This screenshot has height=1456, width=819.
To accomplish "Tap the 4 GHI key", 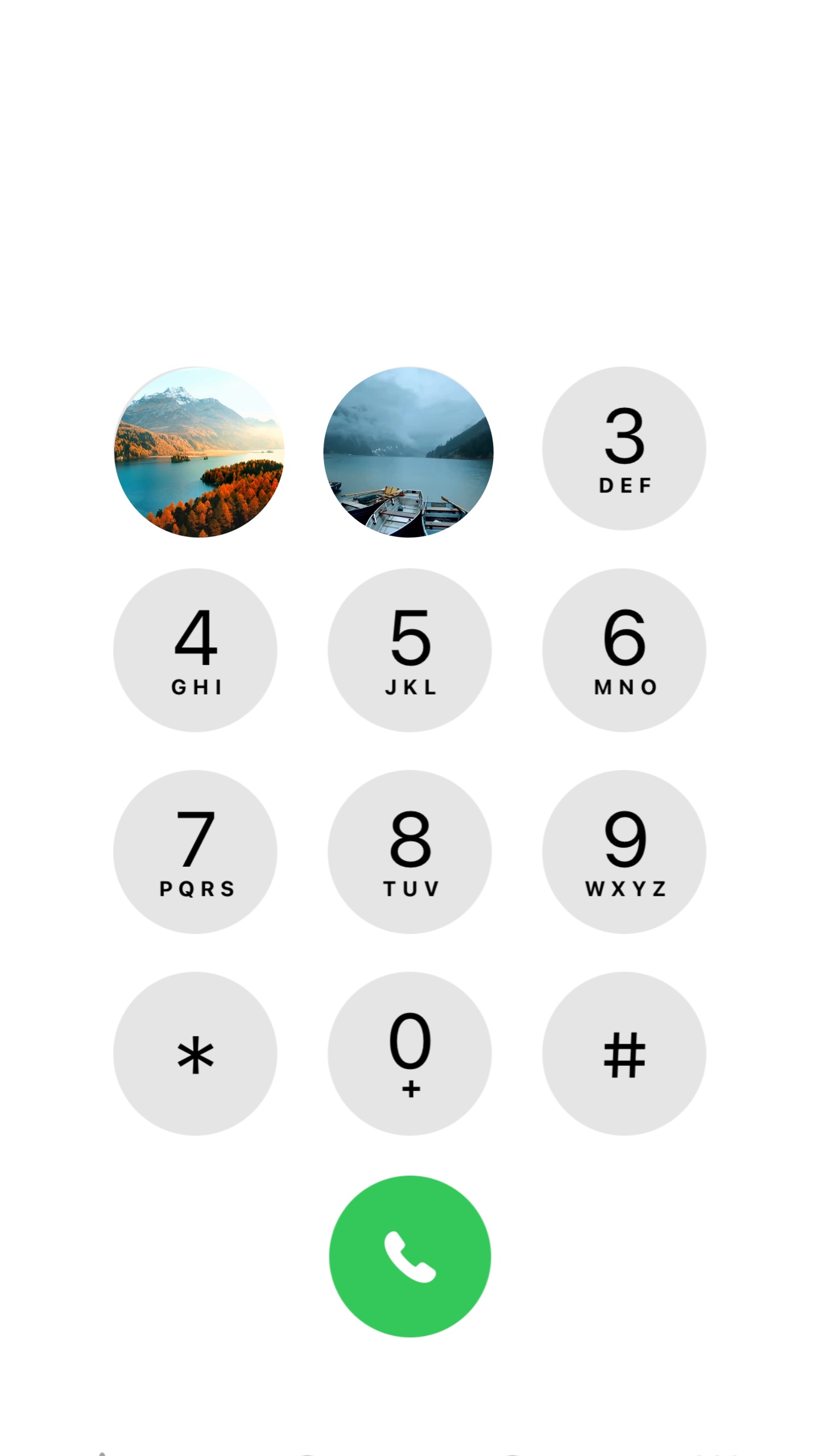I will [x=195, y=650].
